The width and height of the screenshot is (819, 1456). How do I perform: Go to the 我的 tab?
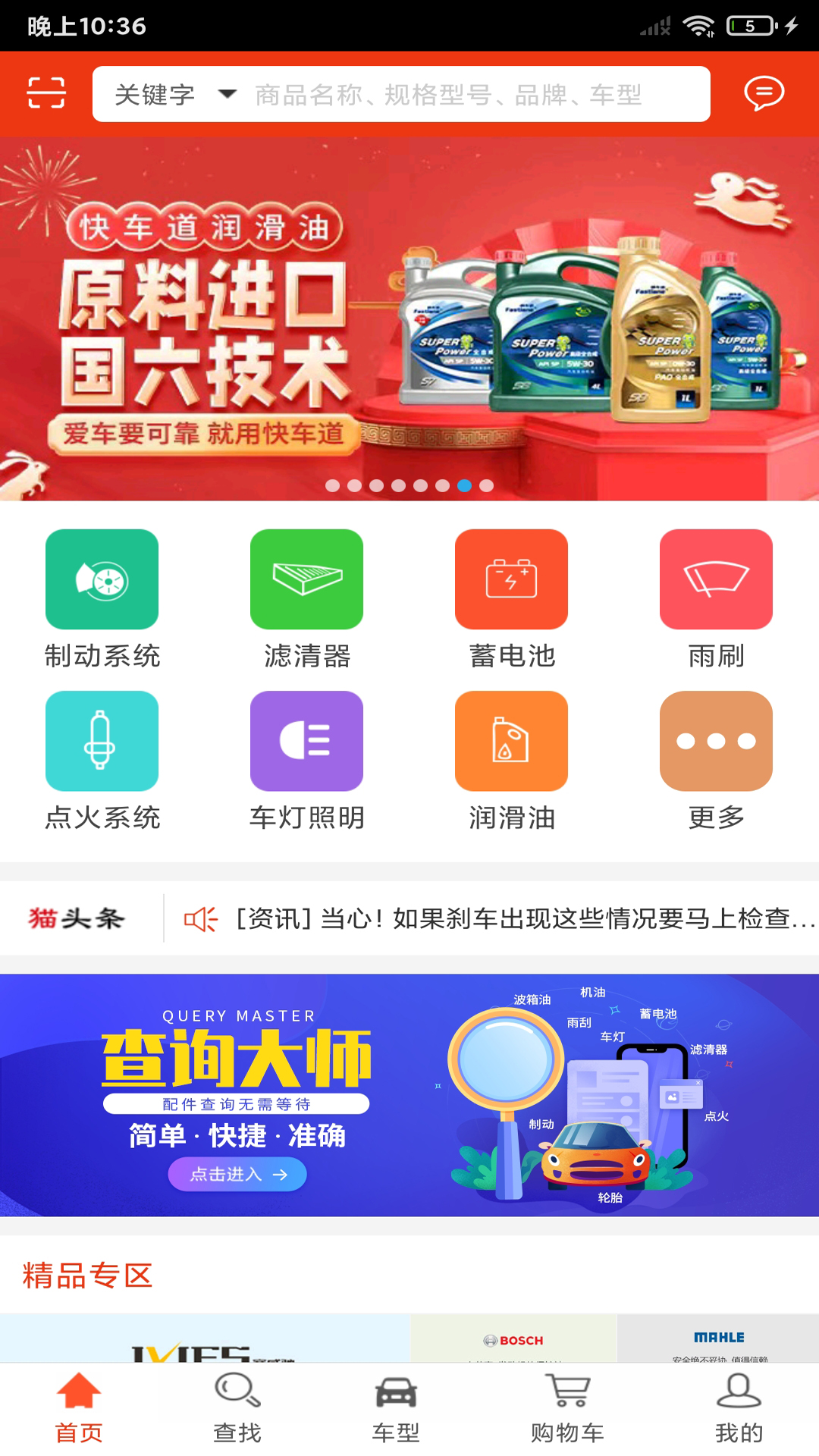pos(739,1410)
